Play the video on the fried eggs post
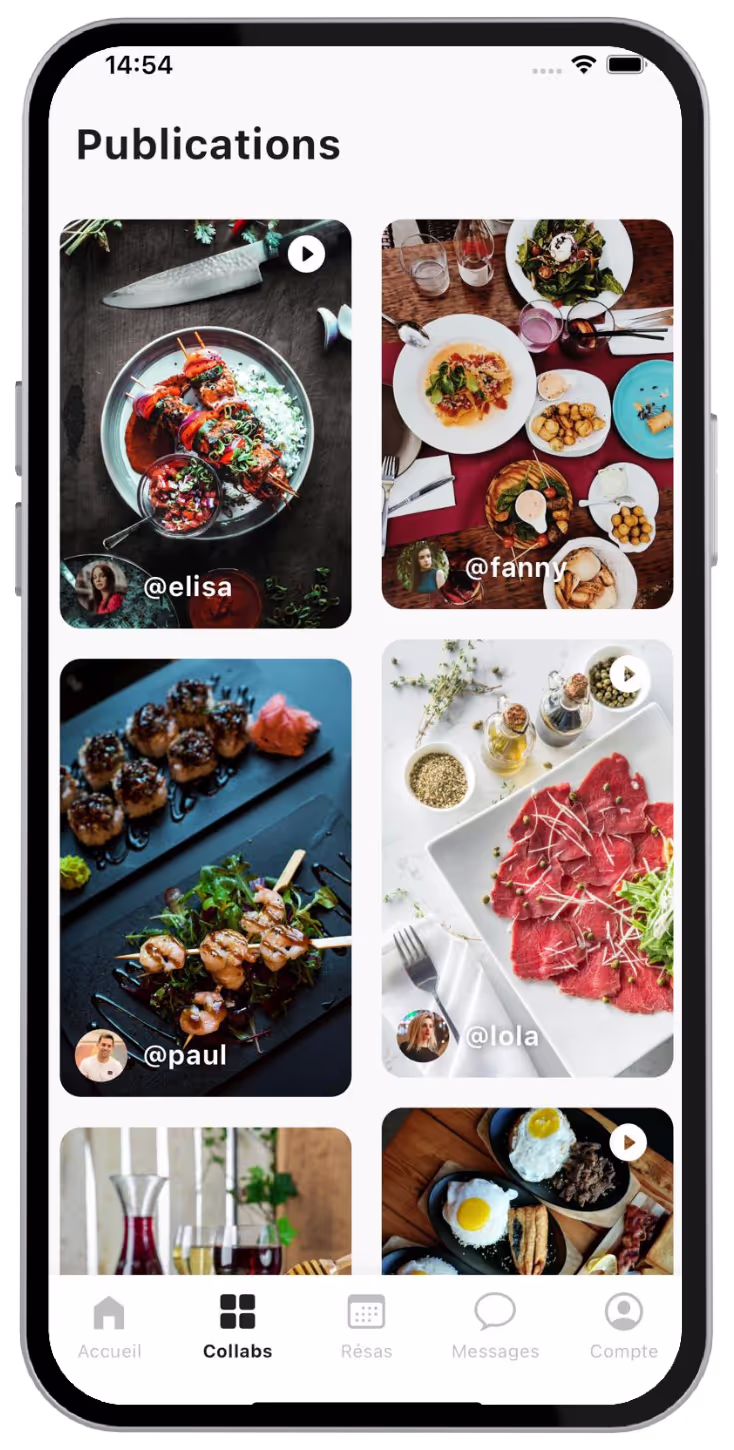 point(628,1141)
